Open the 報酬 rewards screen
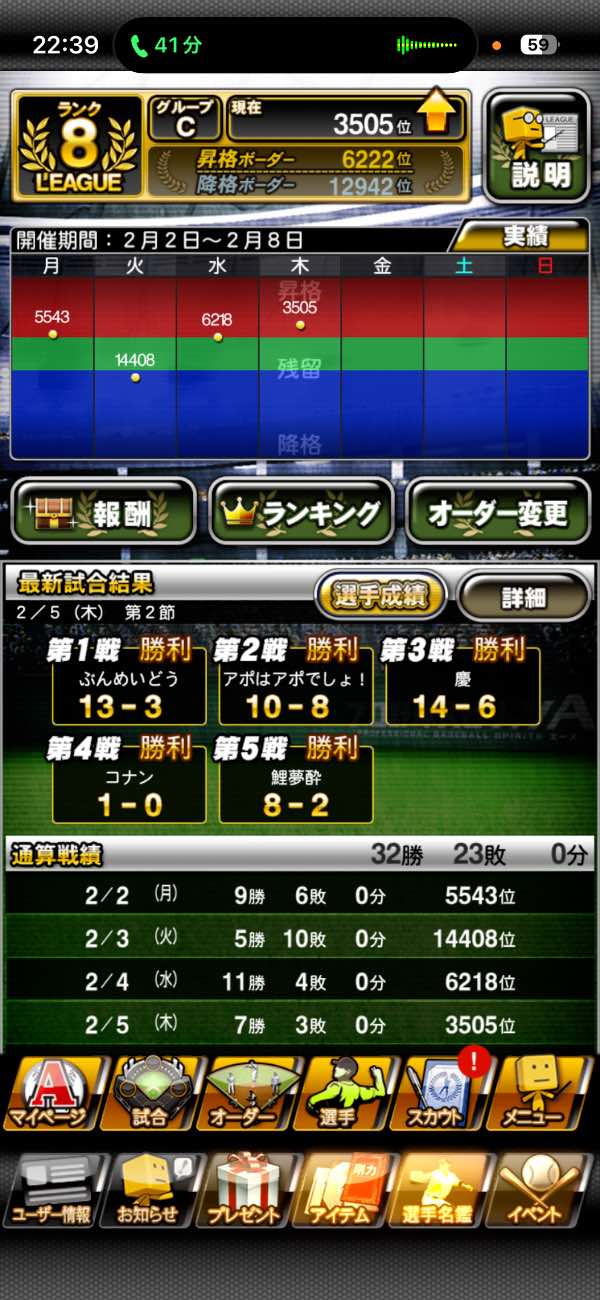 pyautogui.click(x=103, y=513)
